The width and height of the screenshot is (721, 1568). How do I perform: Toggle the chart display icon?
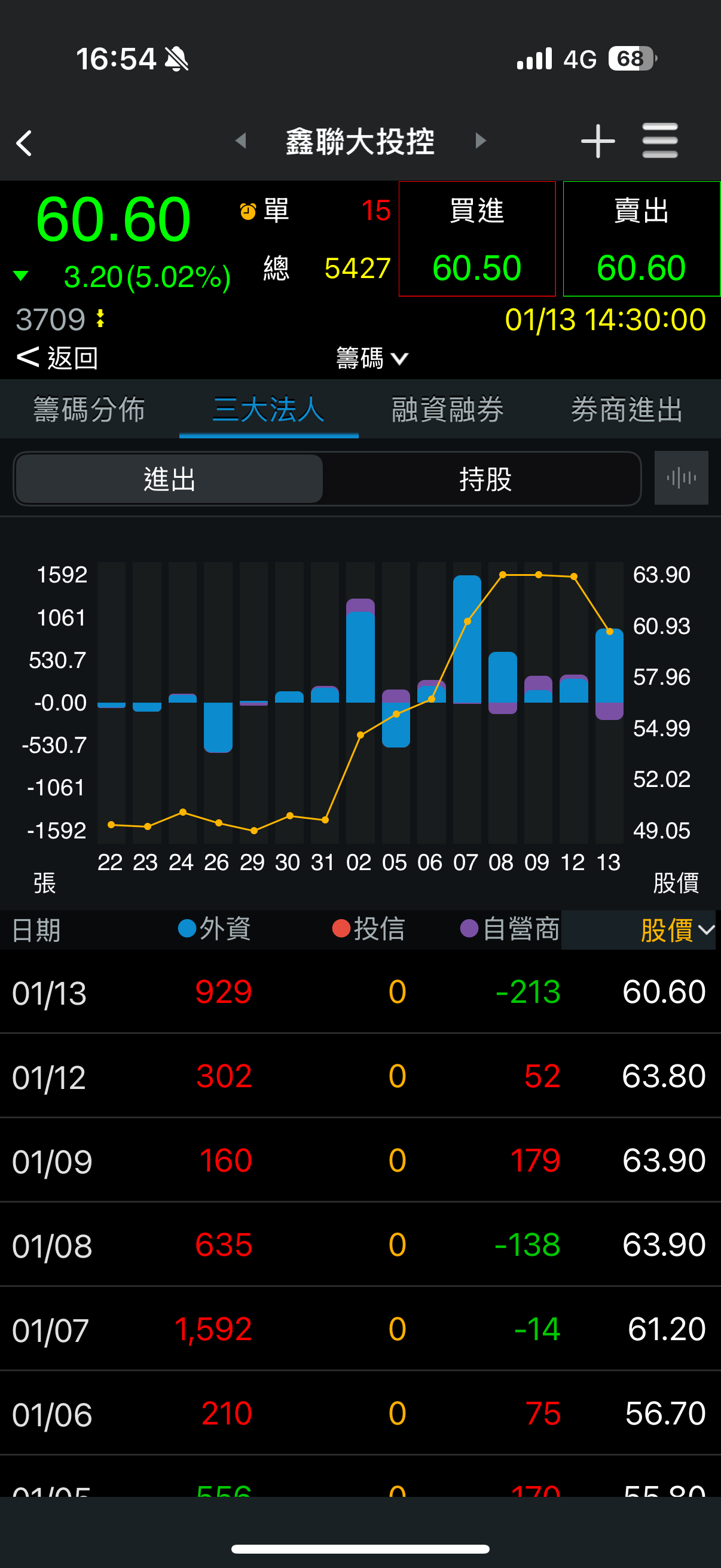click(x=681, y=478)
